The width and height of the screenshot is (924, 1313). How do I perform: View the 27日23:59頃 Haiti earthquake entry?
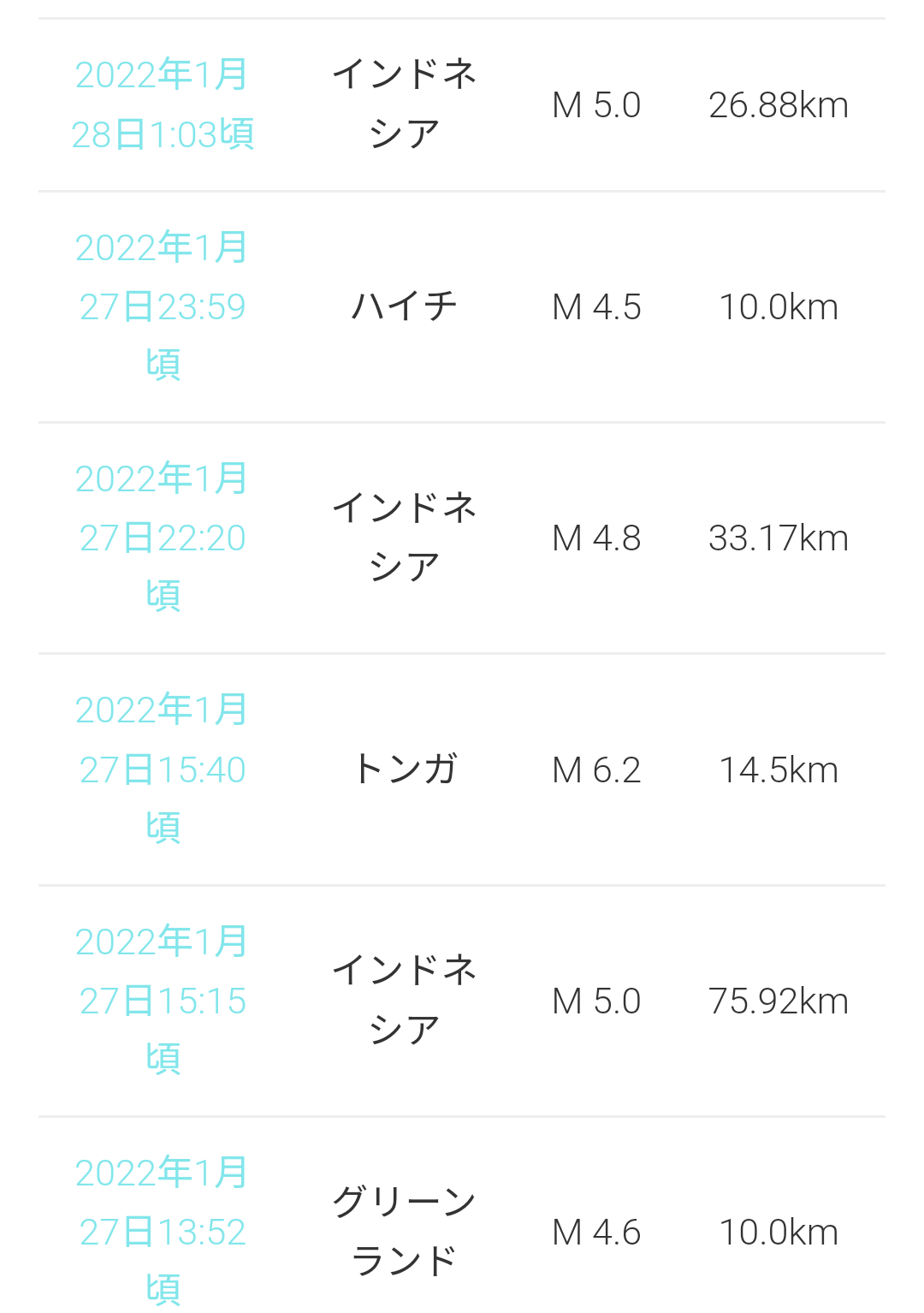[162, 306]
